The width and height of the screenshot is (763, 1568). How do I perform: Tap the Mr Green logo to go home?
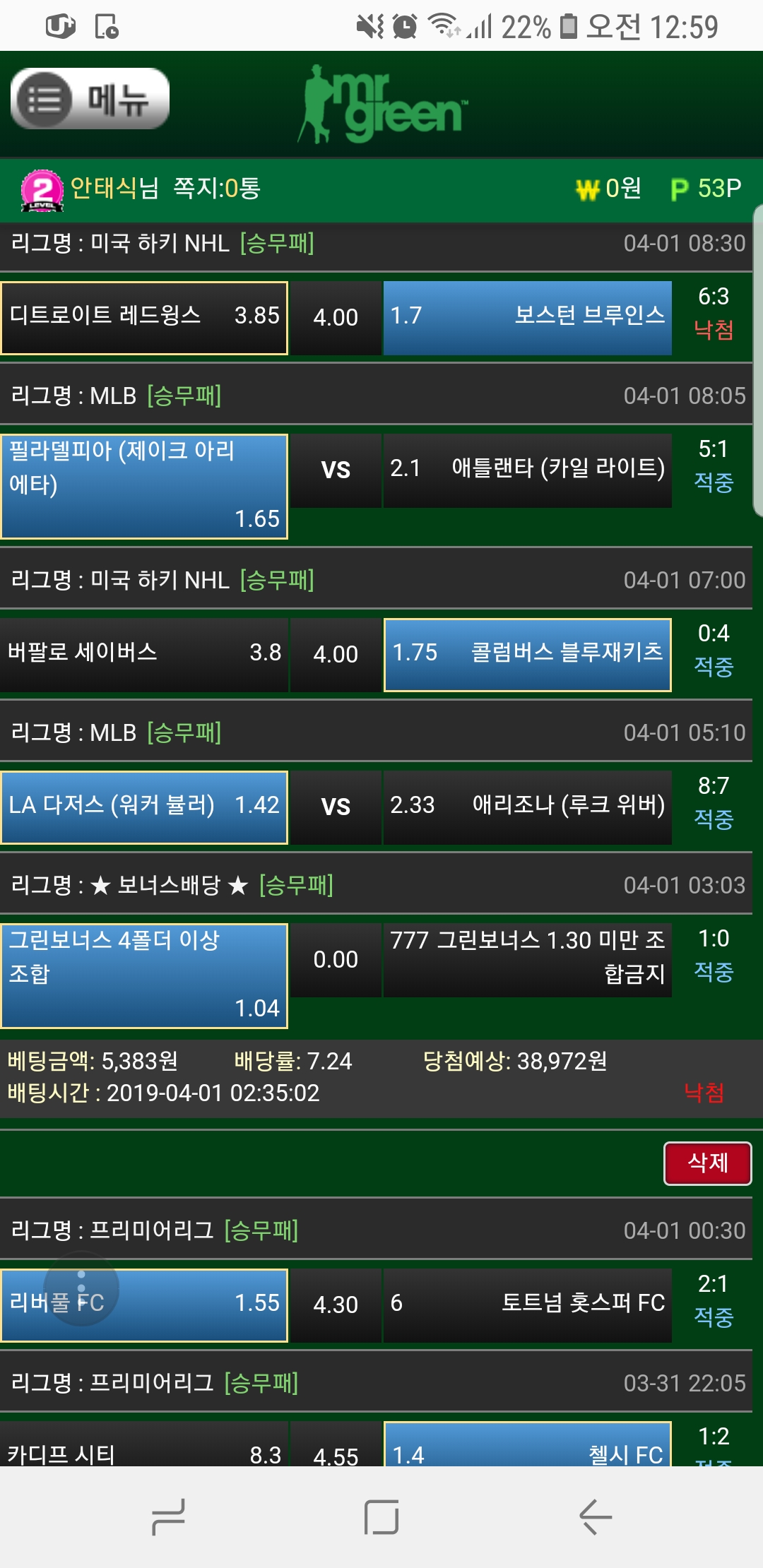[382, 105]
